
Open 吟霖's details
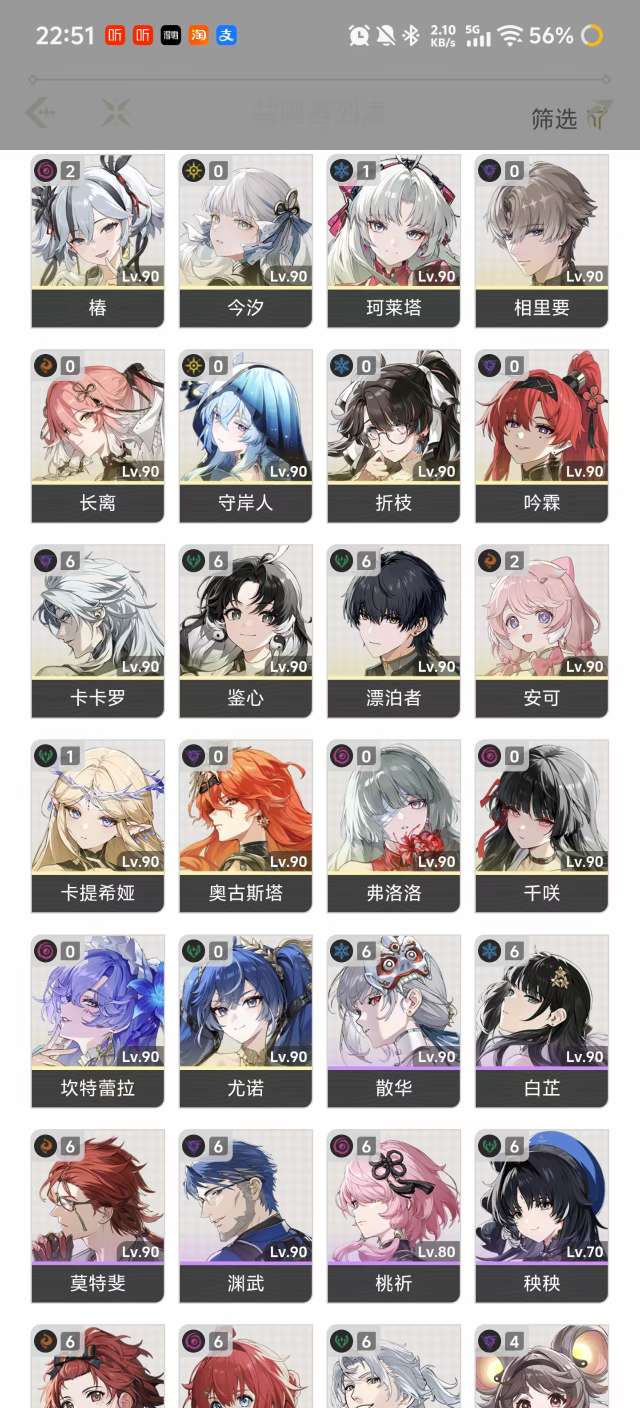click(x=541, y=436)
